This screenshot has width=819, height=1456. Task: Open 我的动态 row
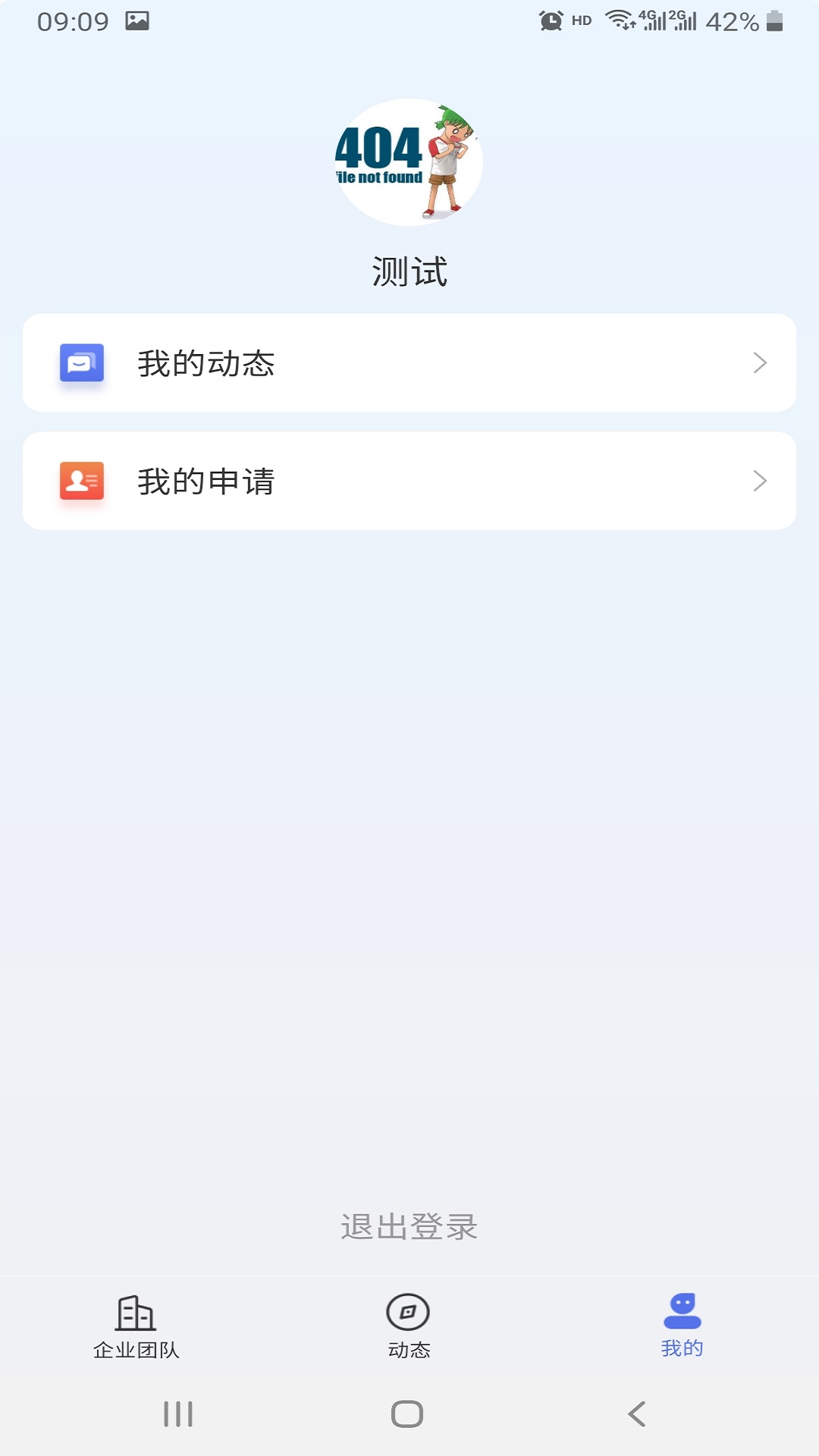(409, 363)
